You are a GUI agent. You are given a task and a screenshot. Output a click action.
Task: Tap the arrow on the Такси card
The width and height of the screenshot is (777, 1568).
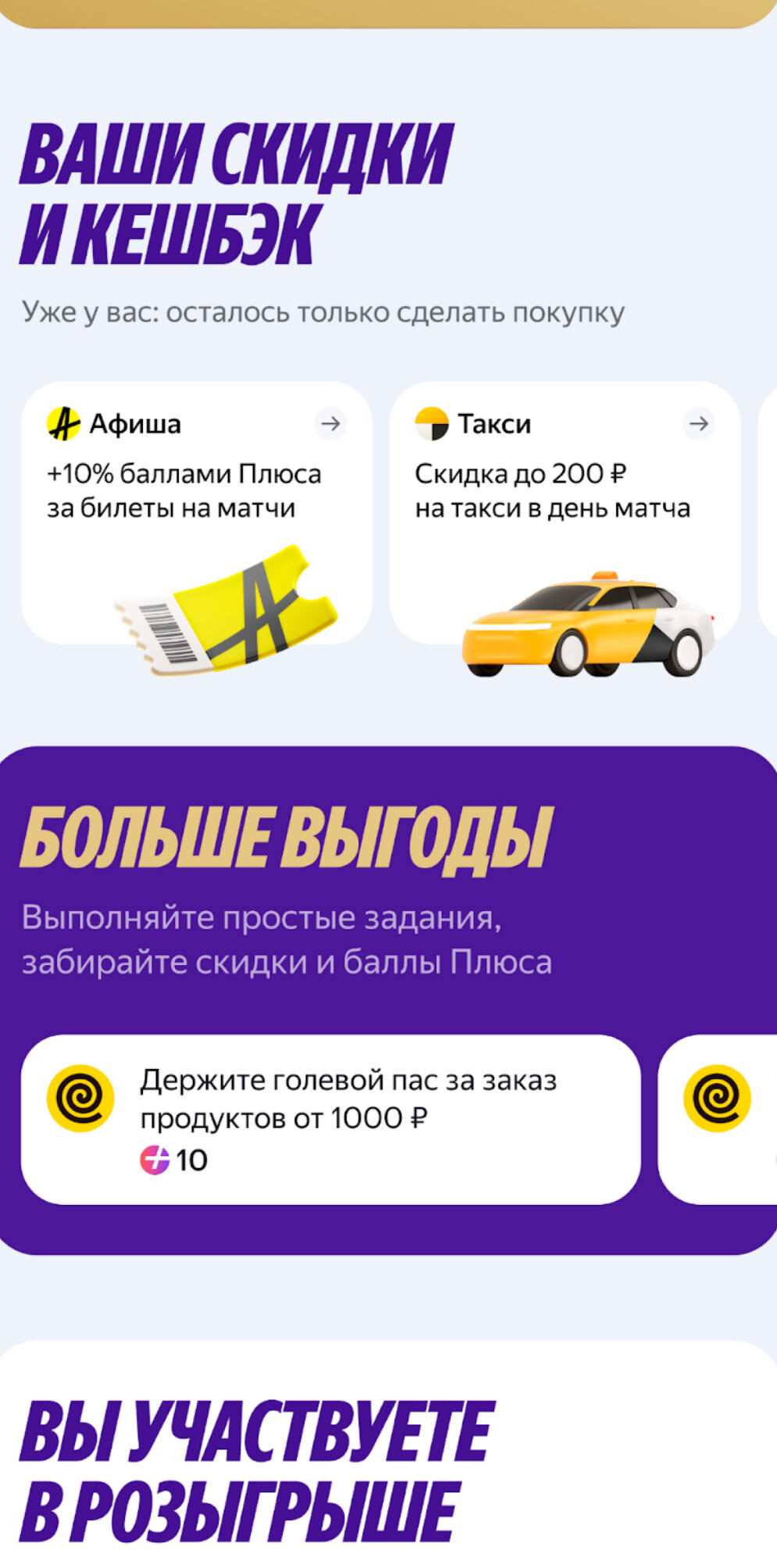[698, 424]
